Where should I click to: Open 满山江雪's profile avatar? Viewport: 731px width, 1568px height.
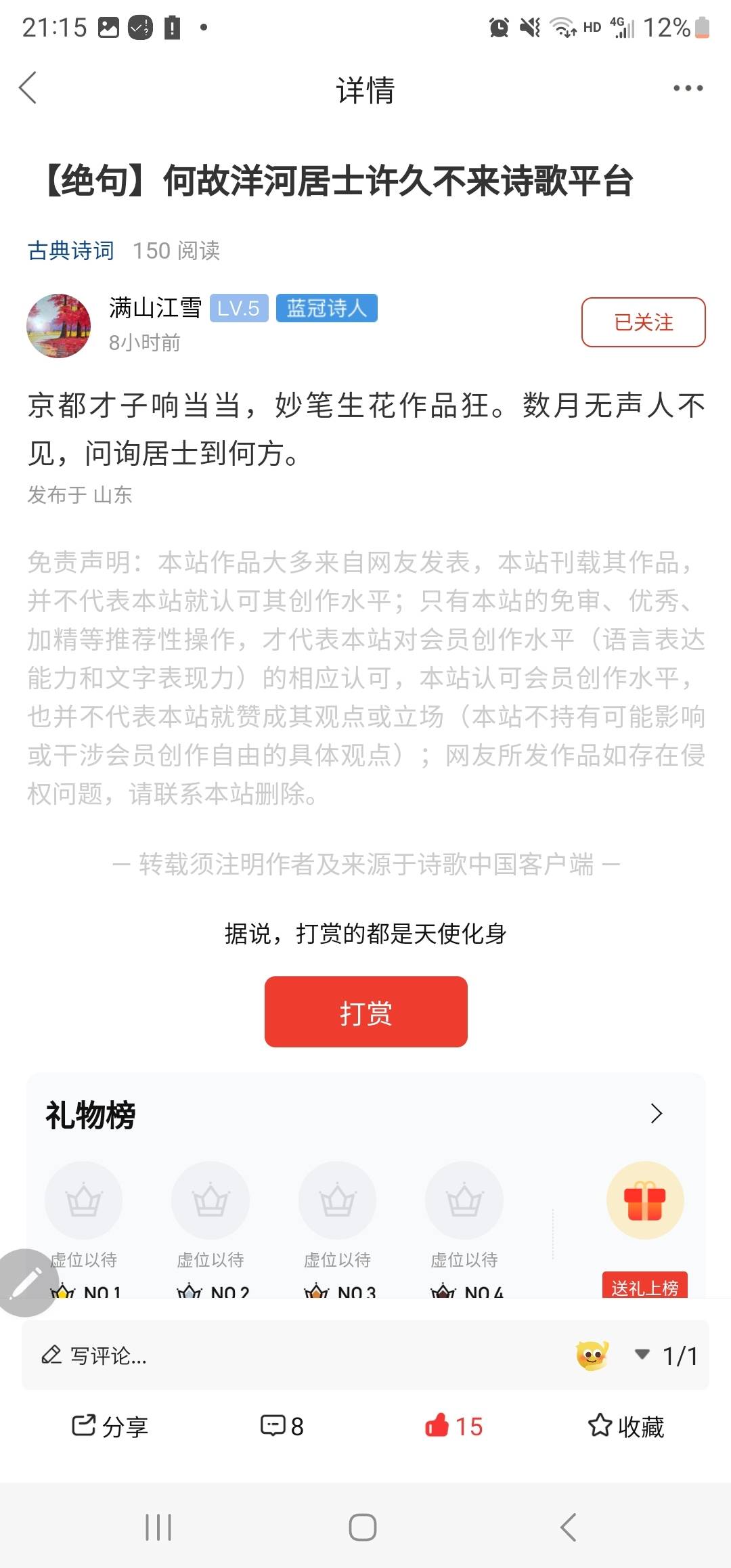click(x=59, y=326)
